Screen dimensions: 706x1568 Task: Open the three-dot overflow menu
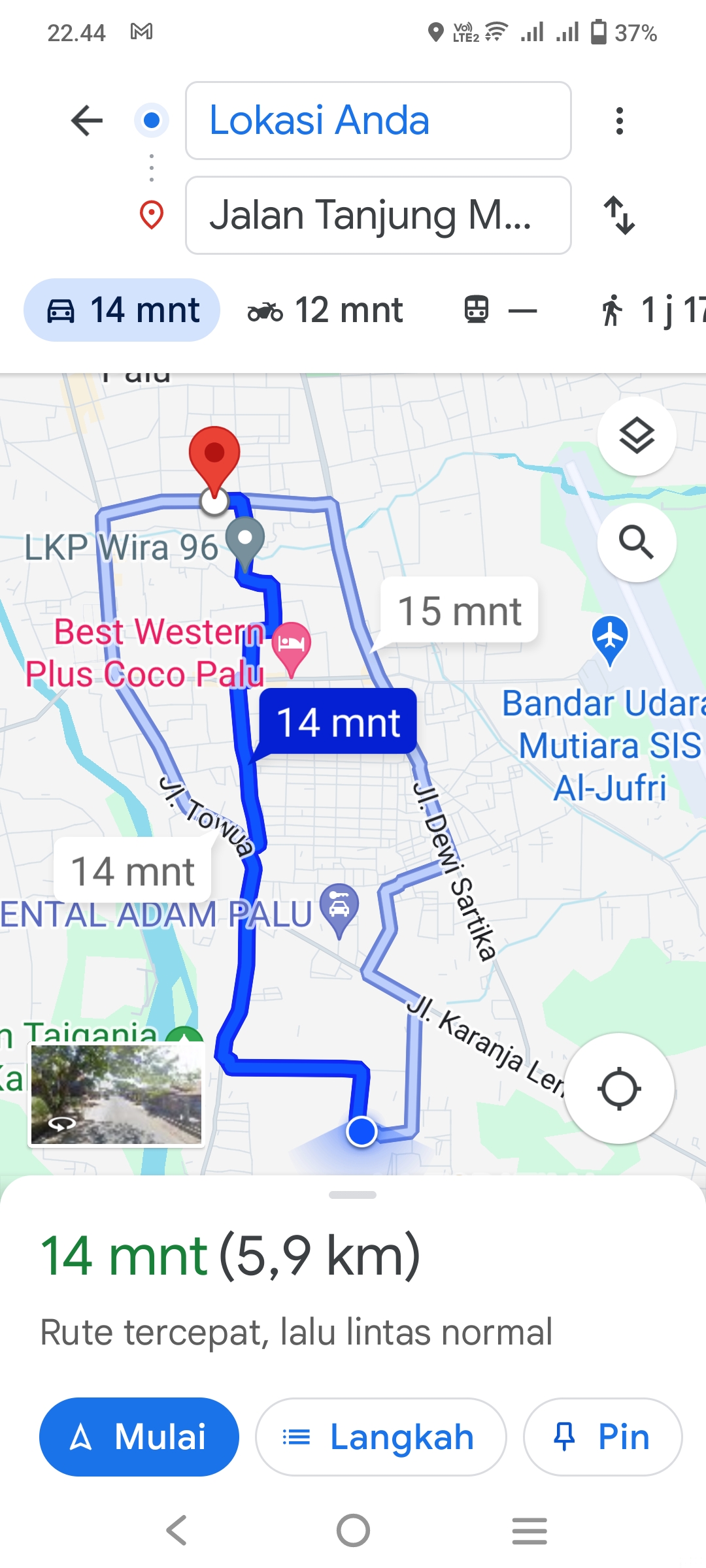[619, 121]
